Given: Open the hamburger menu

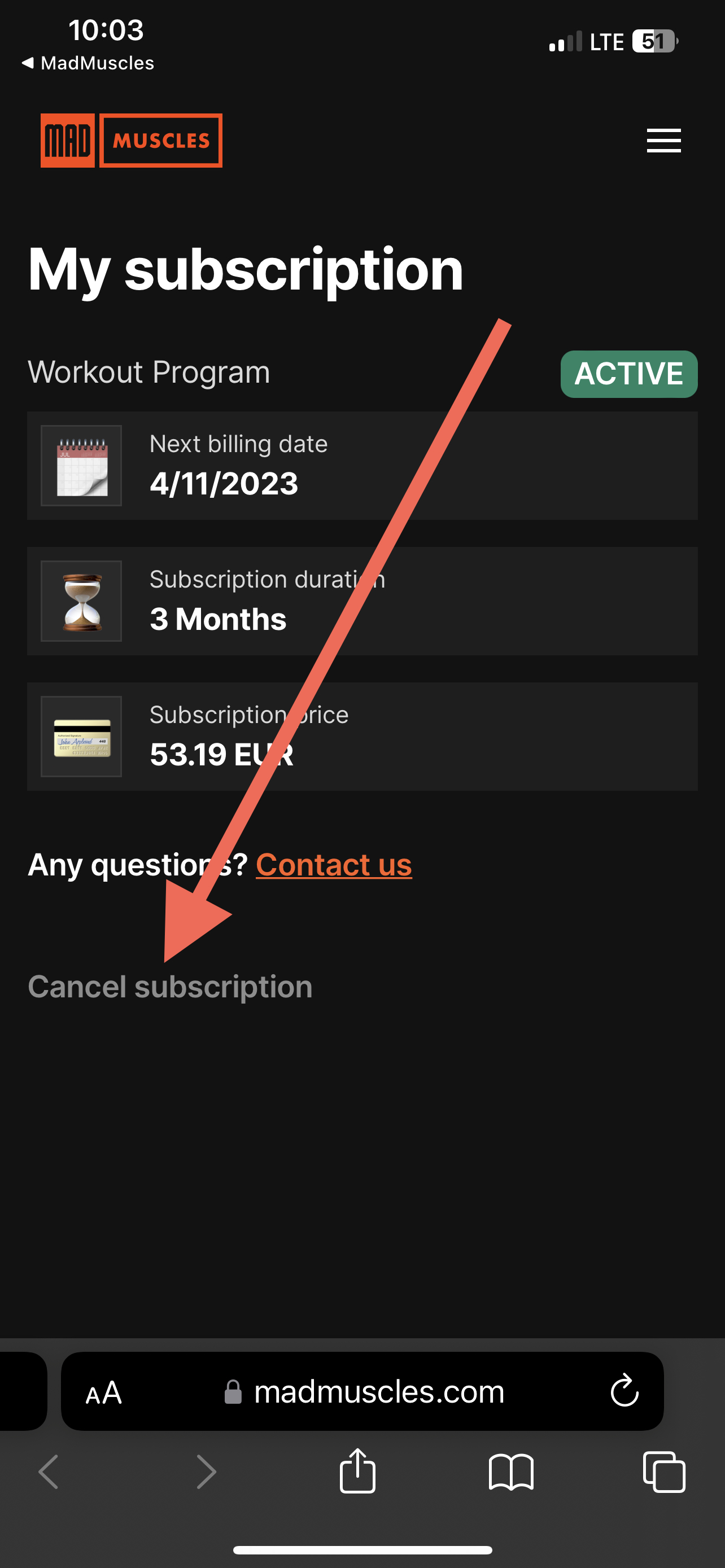Looking at the screenshot, I should (x=663, y=141).
